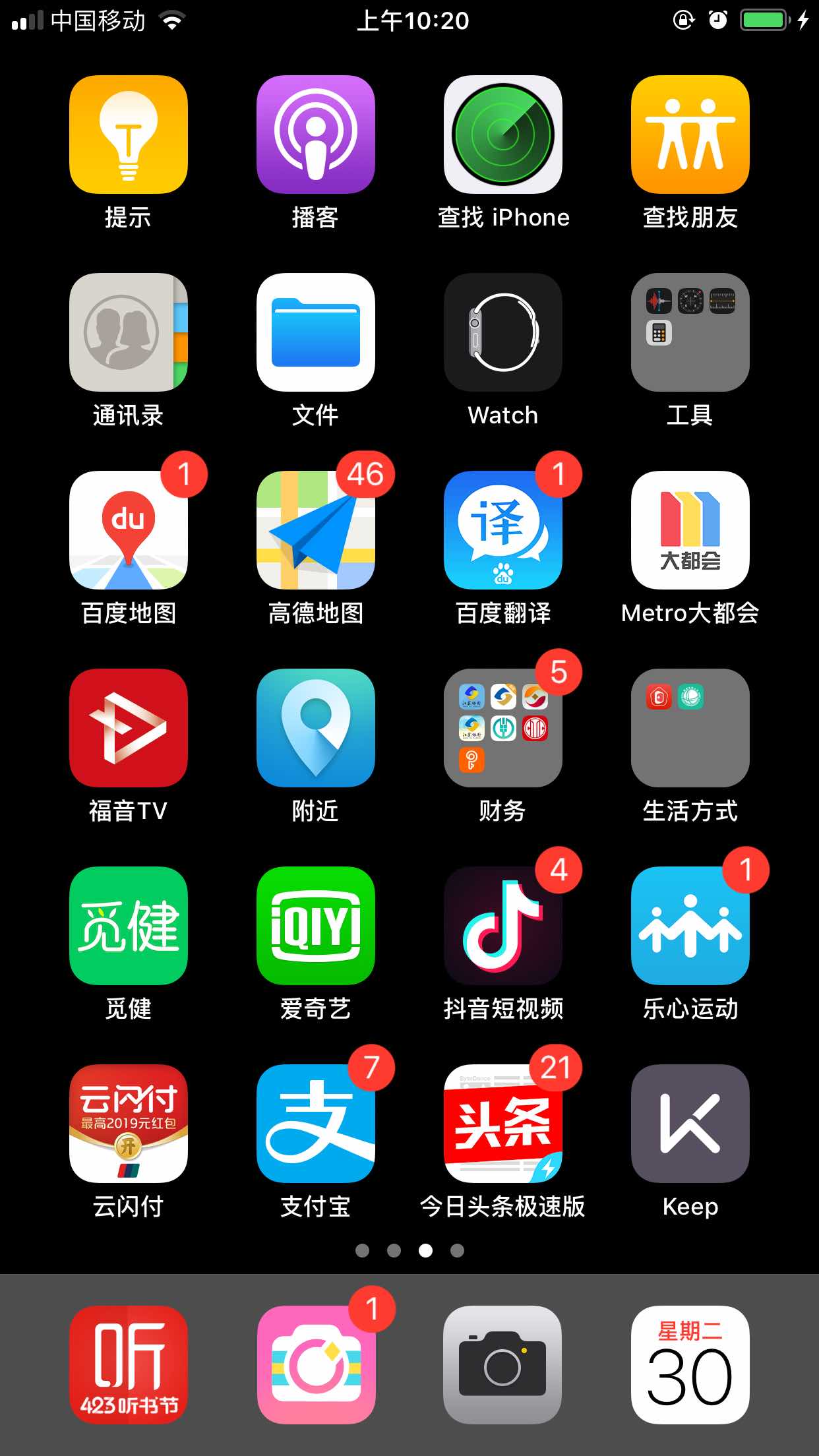
Task: Open 百度翻译 translator app
Action: tap(503, 530)
